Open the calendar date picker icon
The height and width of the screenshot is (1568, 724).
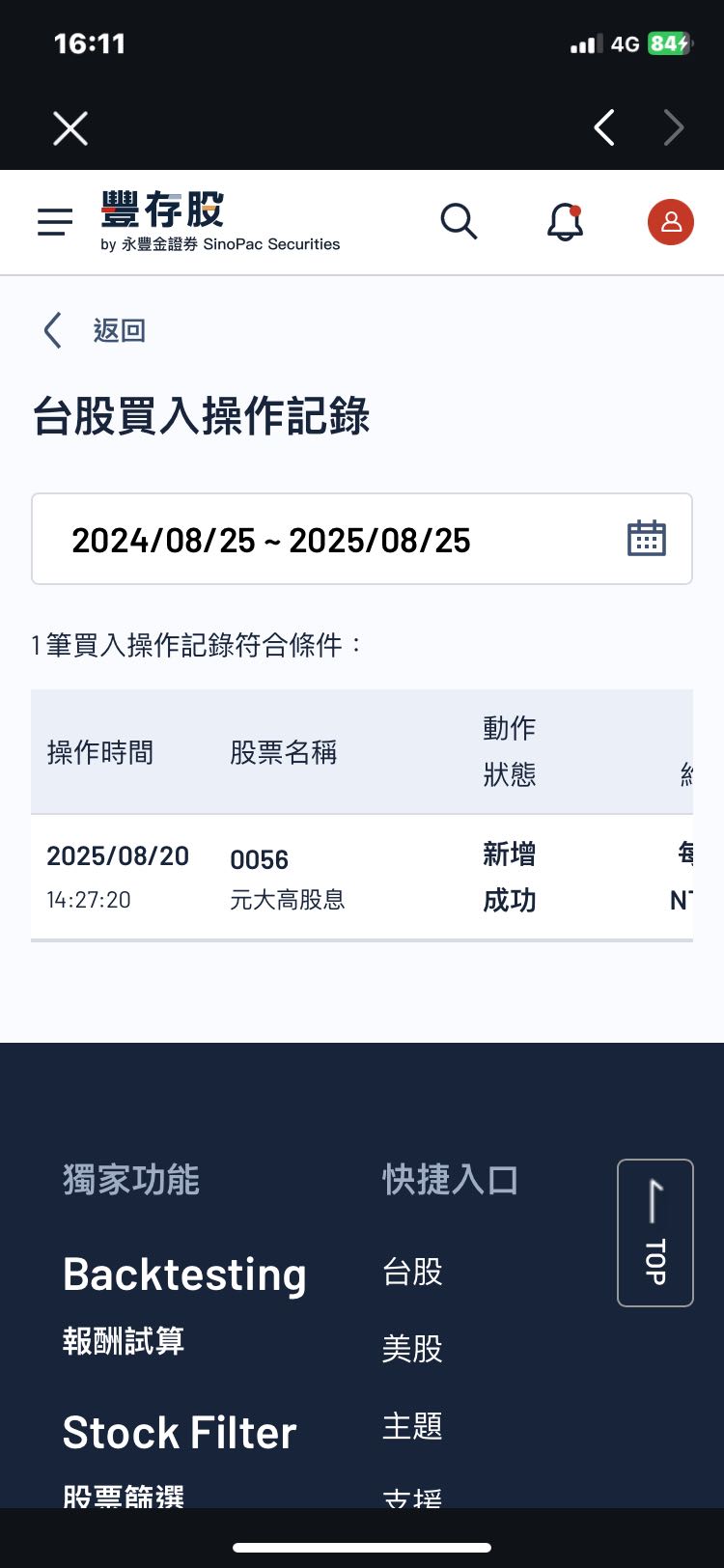pyautogui.click(x=647, y=539)
